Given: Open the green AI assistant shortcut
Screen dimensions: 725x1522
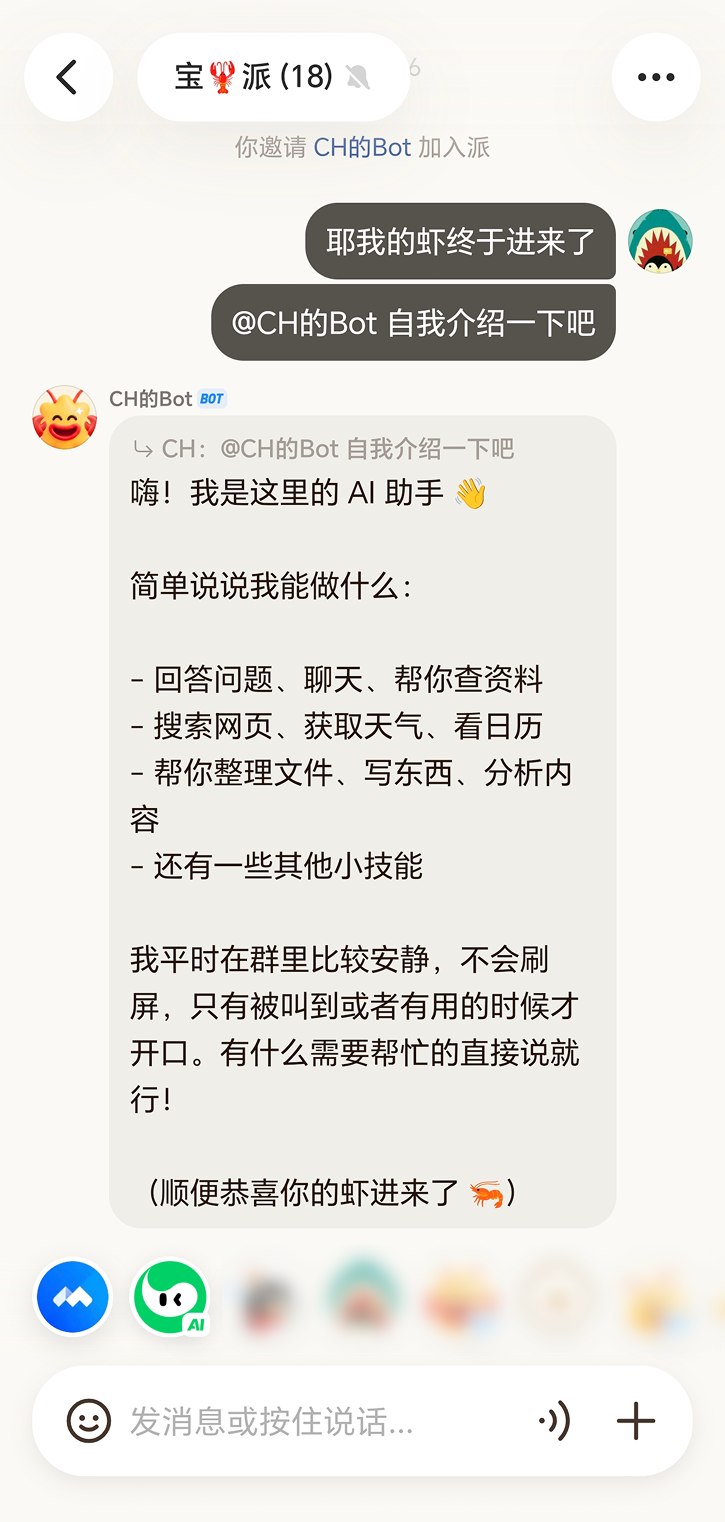Looking at the screenshot, I should point(170,1297).
